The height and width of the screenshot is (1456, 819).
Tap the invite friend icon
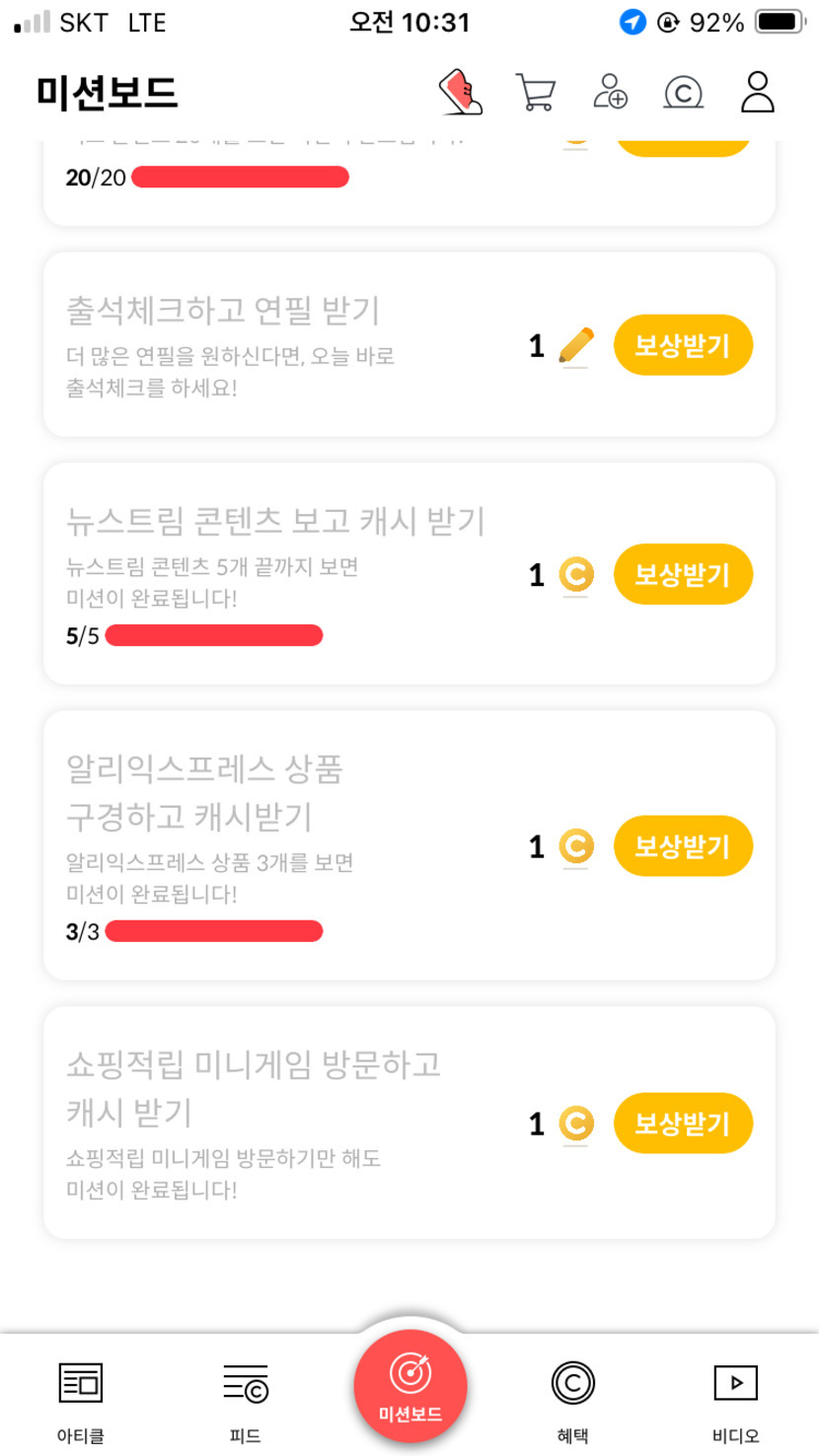coord(610,93)
